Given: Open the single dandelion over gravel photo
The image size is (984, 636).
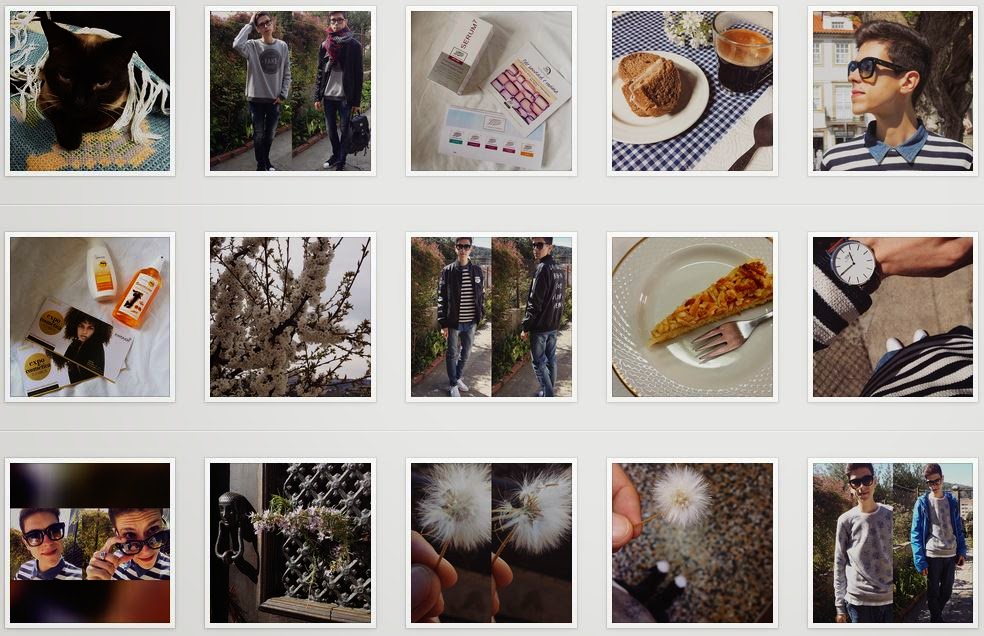Looking at the screenshot, I should pyautogui.click(x=692, y=543).
